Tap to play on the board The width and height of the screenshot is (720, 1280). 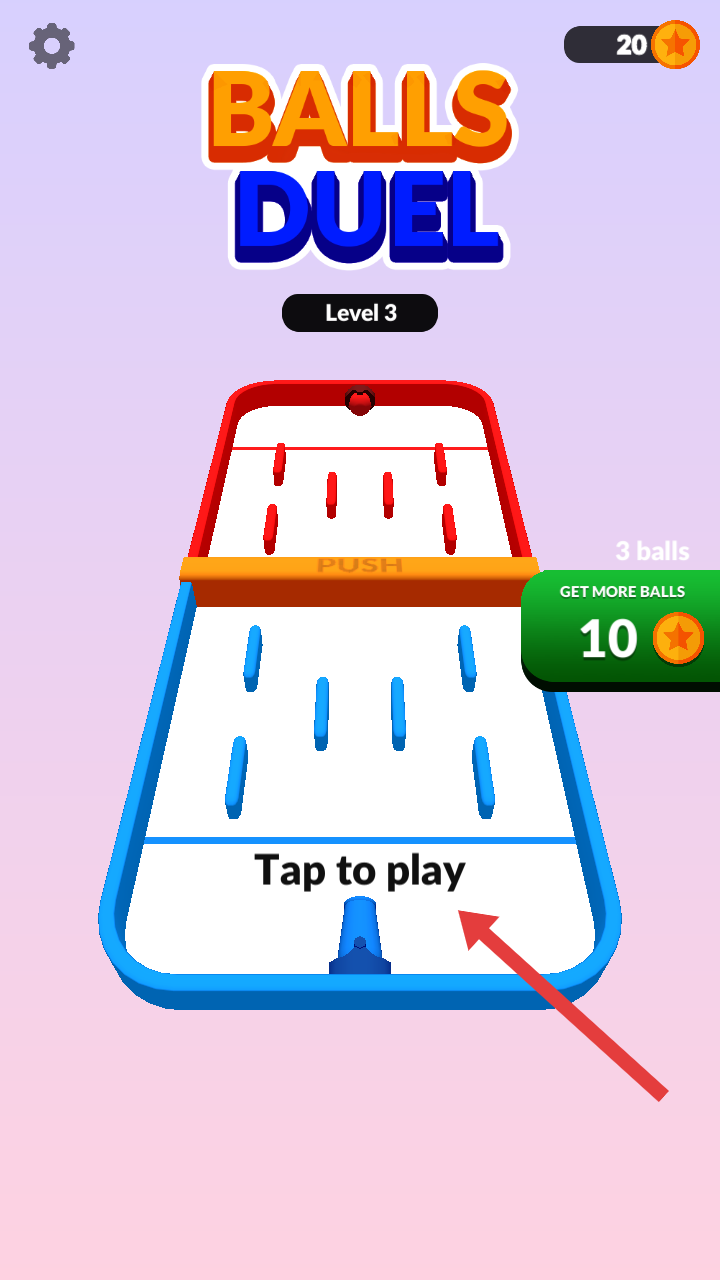point(359,870)
